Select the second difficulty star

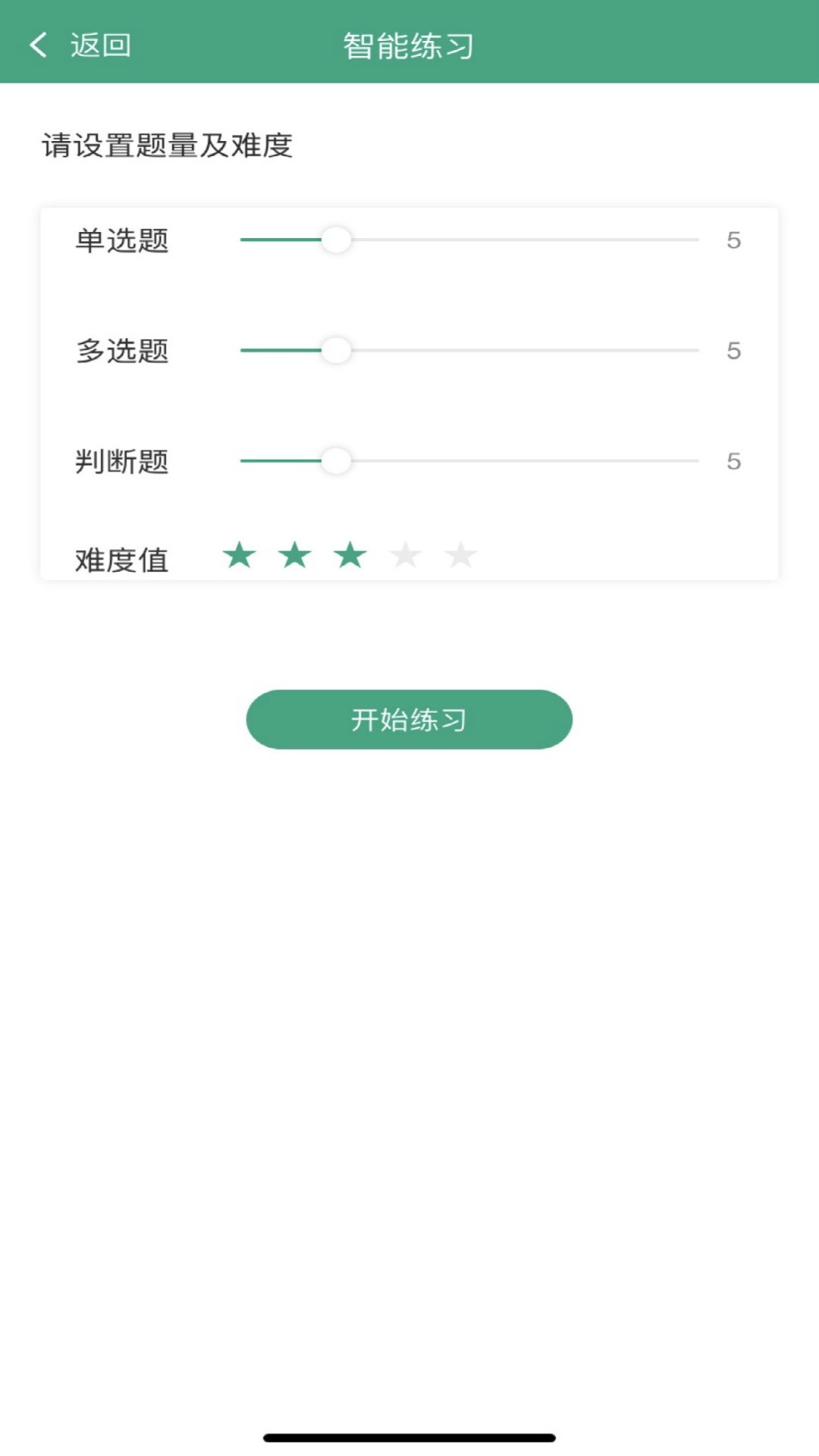click(294, 557)
